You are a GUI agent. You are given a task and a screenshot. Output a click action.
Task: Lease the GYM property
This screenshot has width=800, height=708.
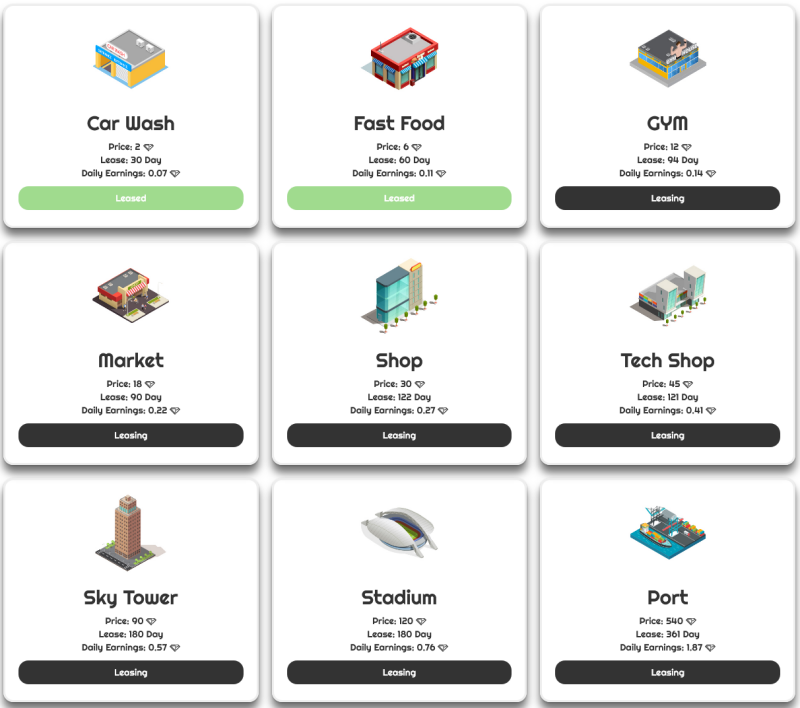[667, 198]
